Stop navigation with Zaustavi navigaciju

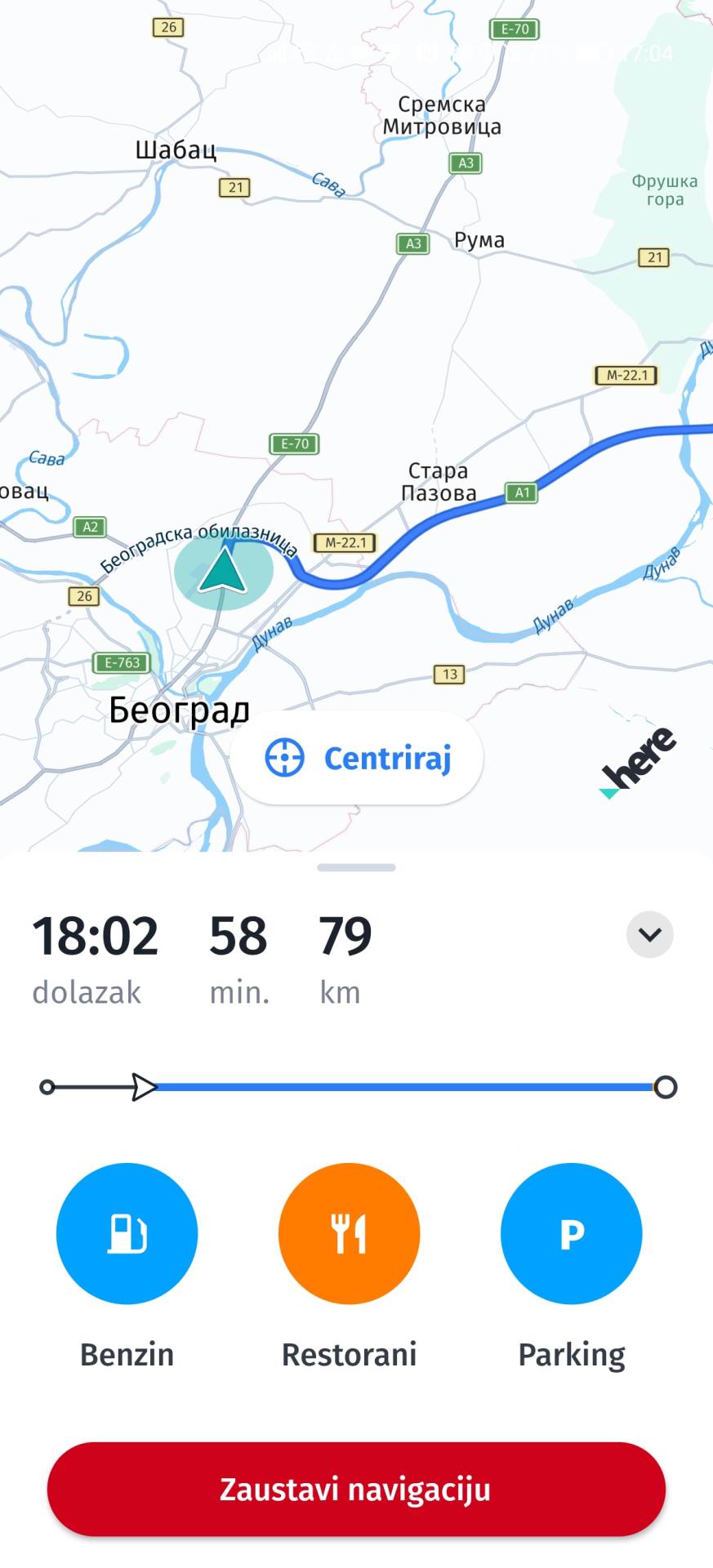(x=356, y=1489)
